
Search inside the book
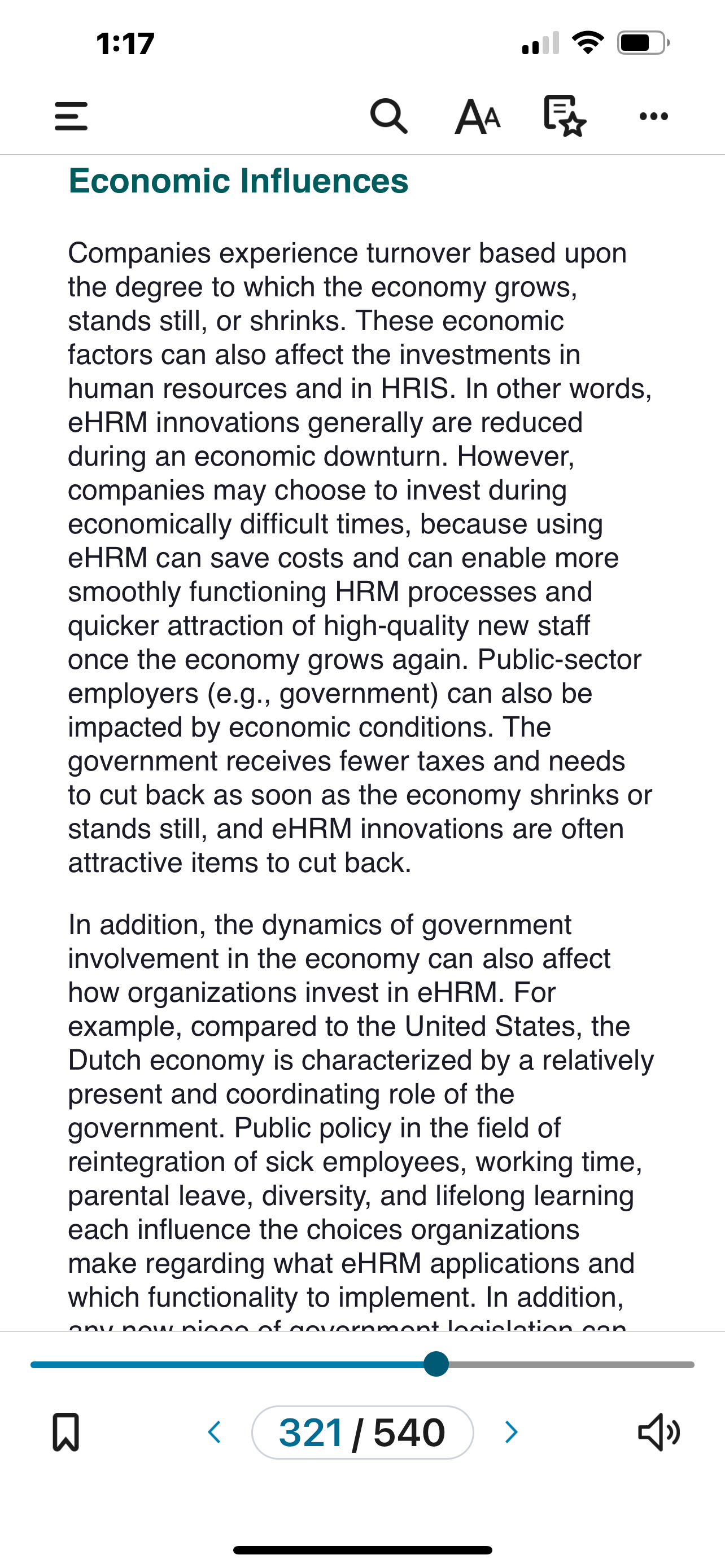388,116
